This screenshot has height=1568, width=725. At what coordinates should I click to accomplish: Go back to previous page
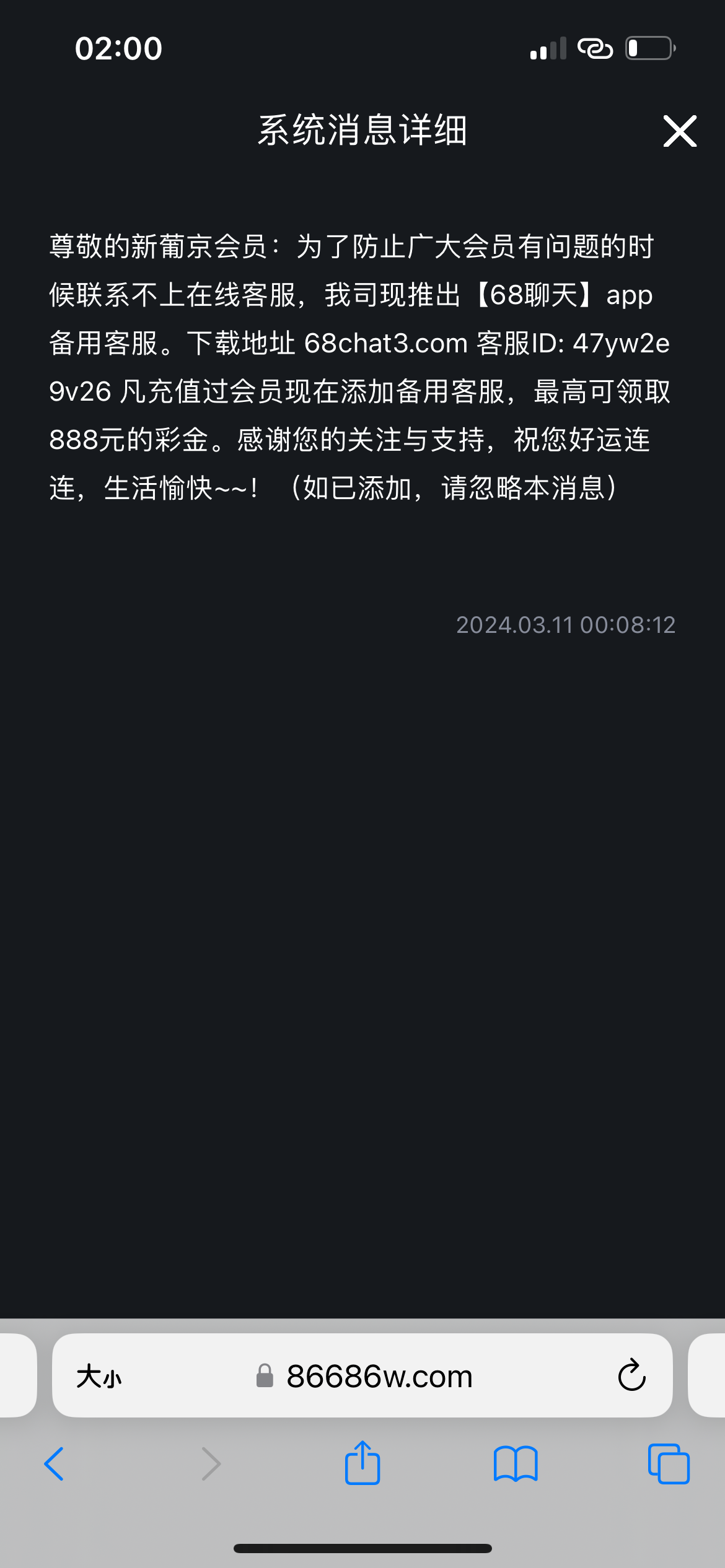click(55, 1464)
